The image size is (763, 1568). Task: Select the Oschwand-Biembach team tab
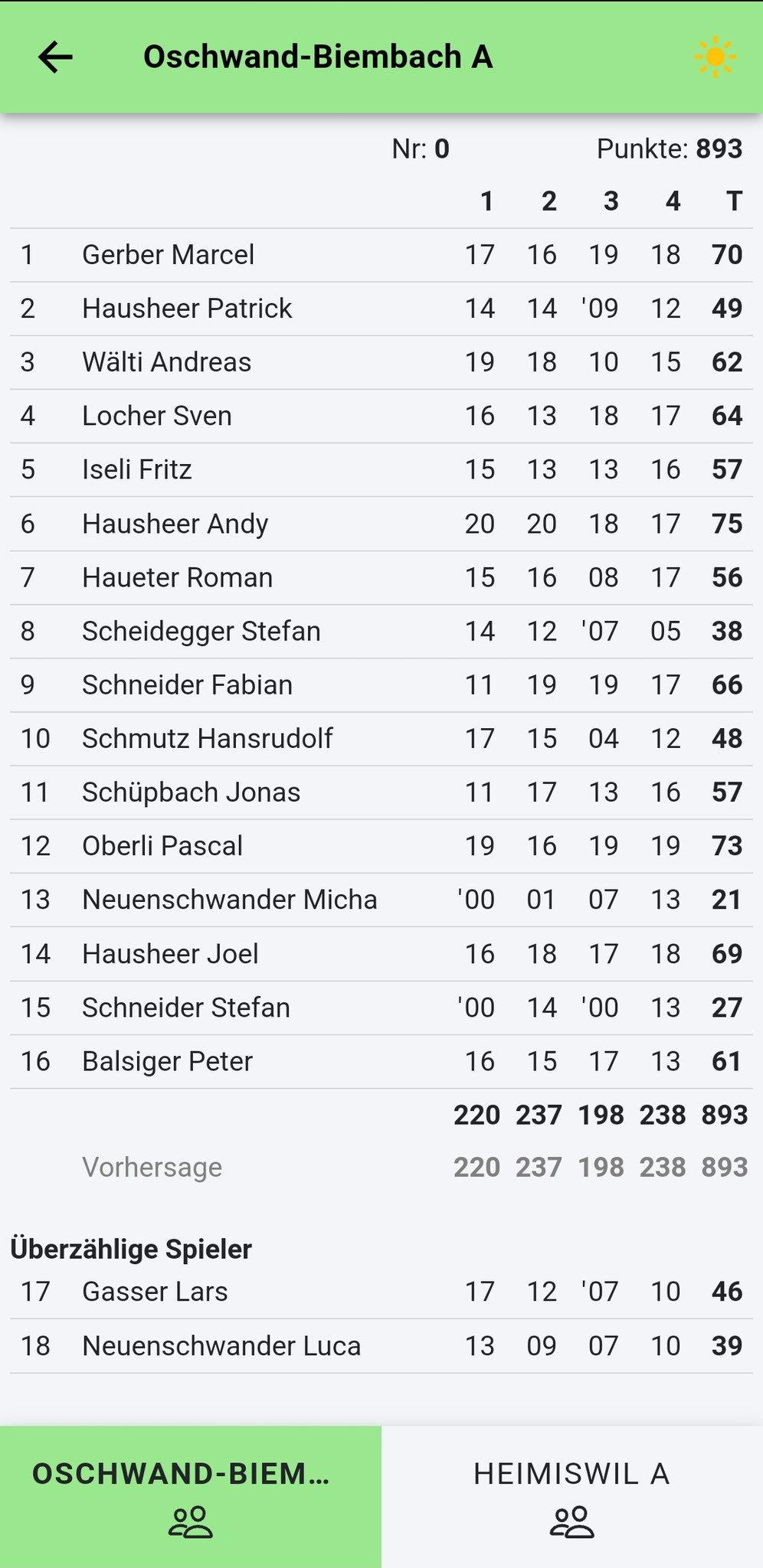tap(191, 1497)
